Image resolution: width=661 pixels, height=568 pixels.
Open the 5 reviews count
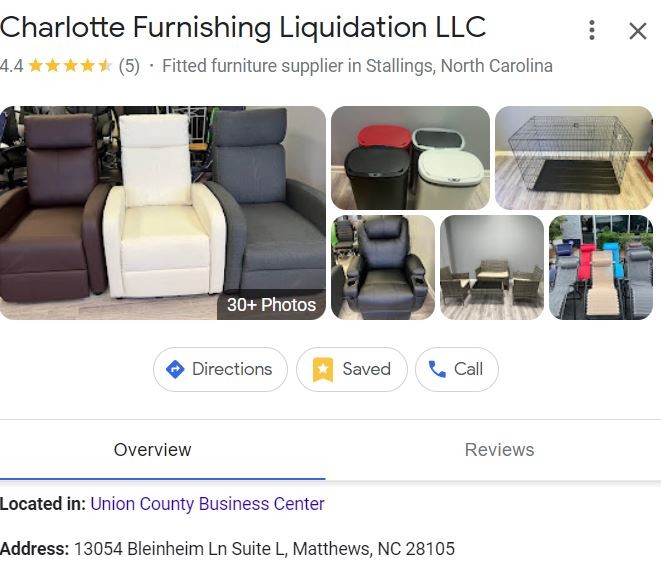coord(129,66)
